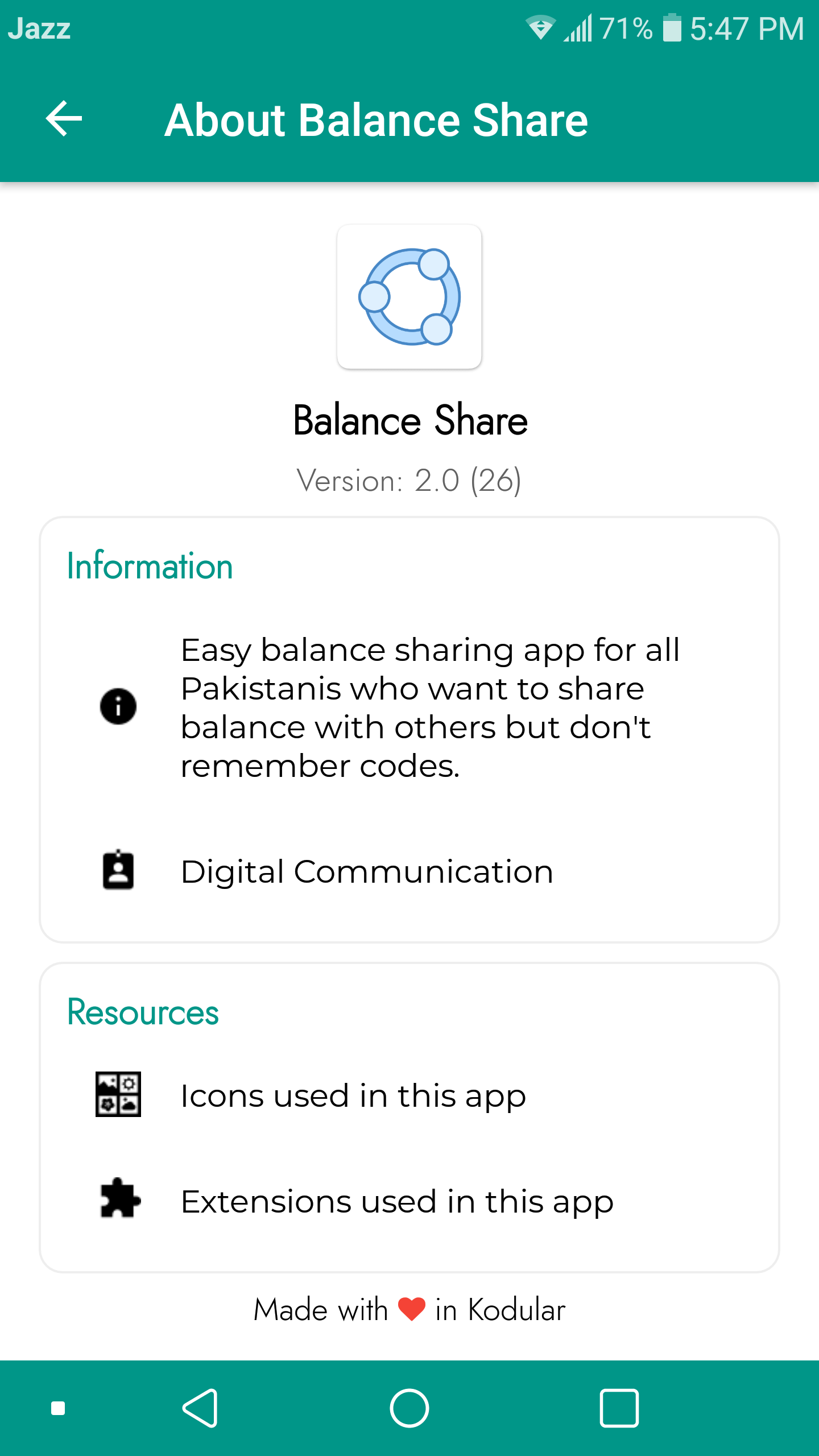Tap the system home button
The height and width of the screenshot is (1456, 819).
pyautogui.click(x=409, y=1408)
